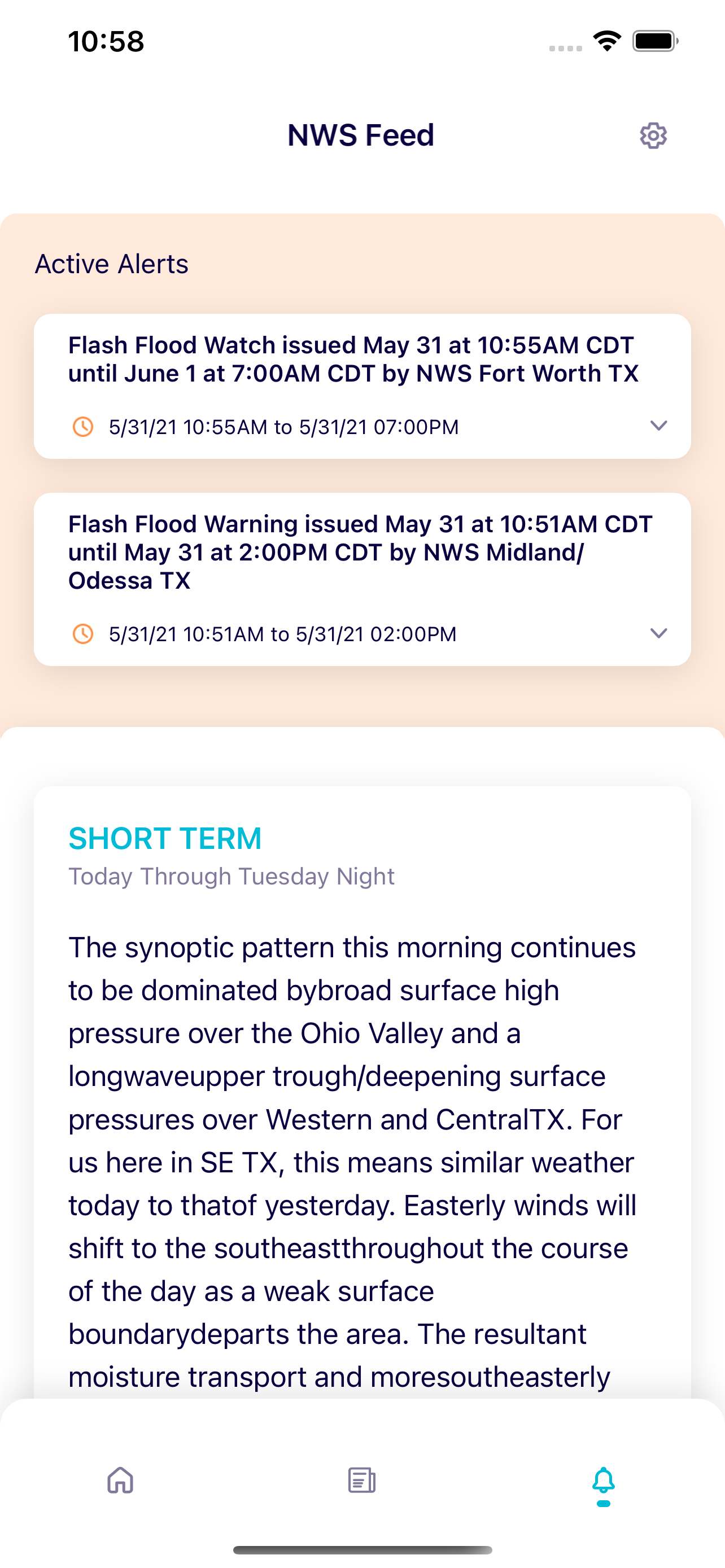Viewport: 725px width, 1568px height.
Task: Expand the Flash Flood Warning alert details
Action: (x=658, y=634)
